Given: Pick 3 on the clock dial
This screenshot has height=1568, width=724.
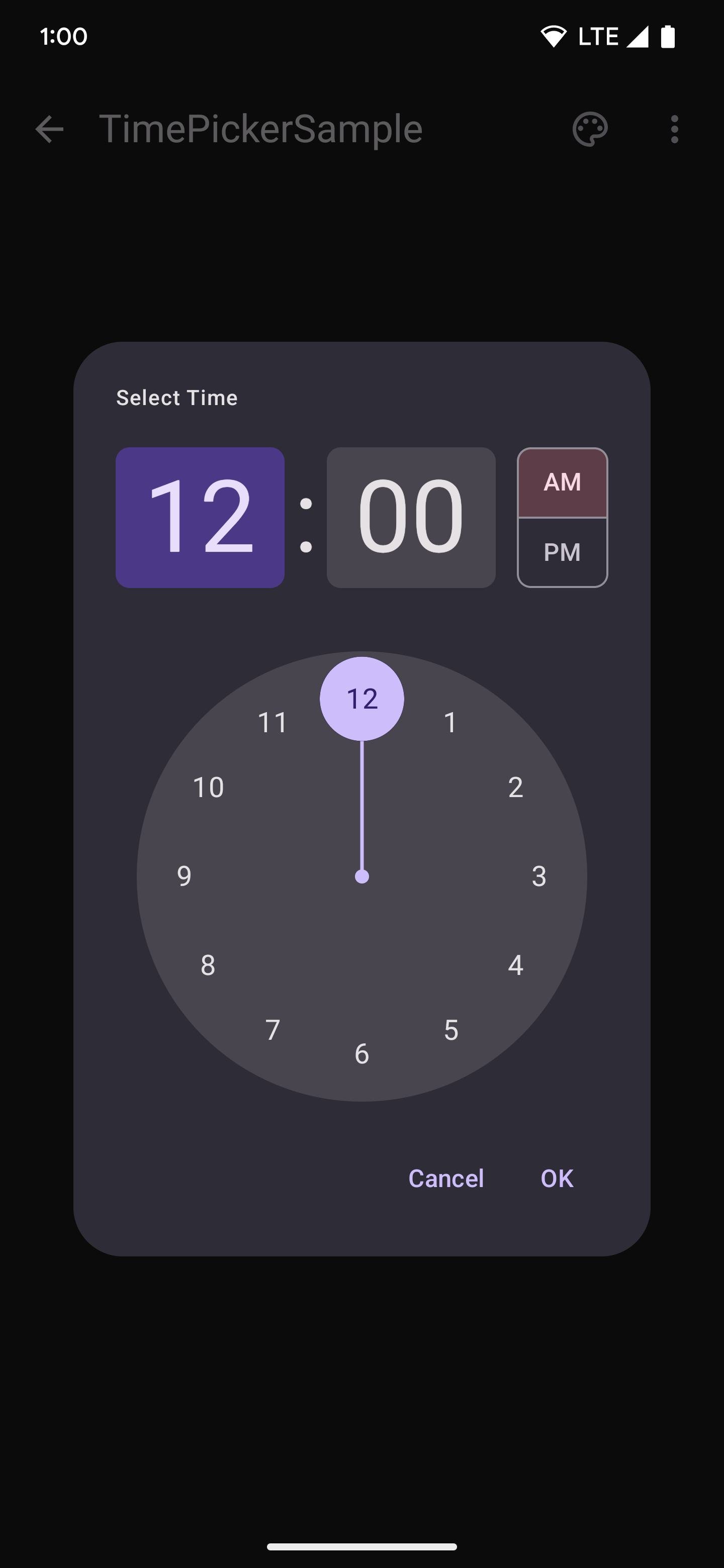Looking at the screenshot, I should [x=539, y=876].
